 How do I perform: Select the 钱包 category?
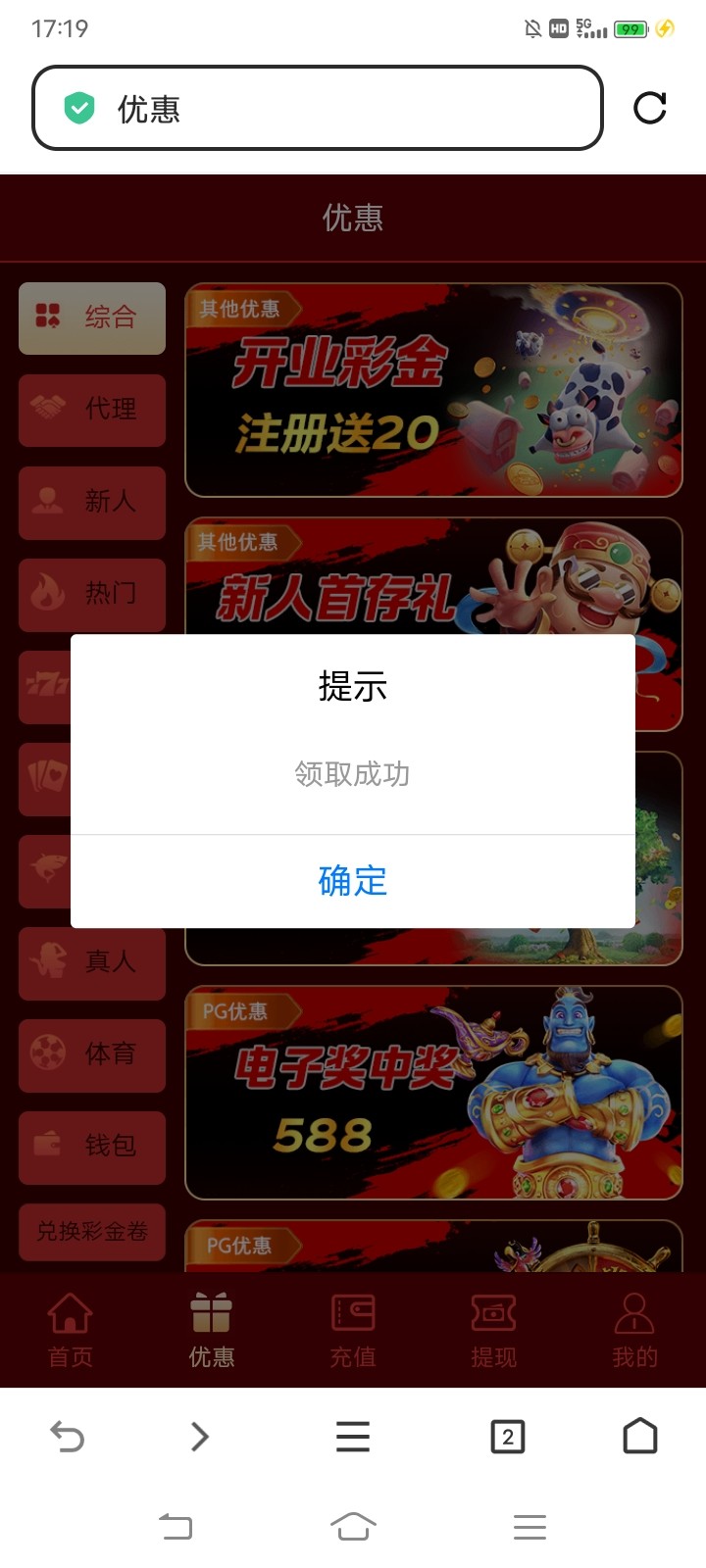click(x=92, y=1147)
